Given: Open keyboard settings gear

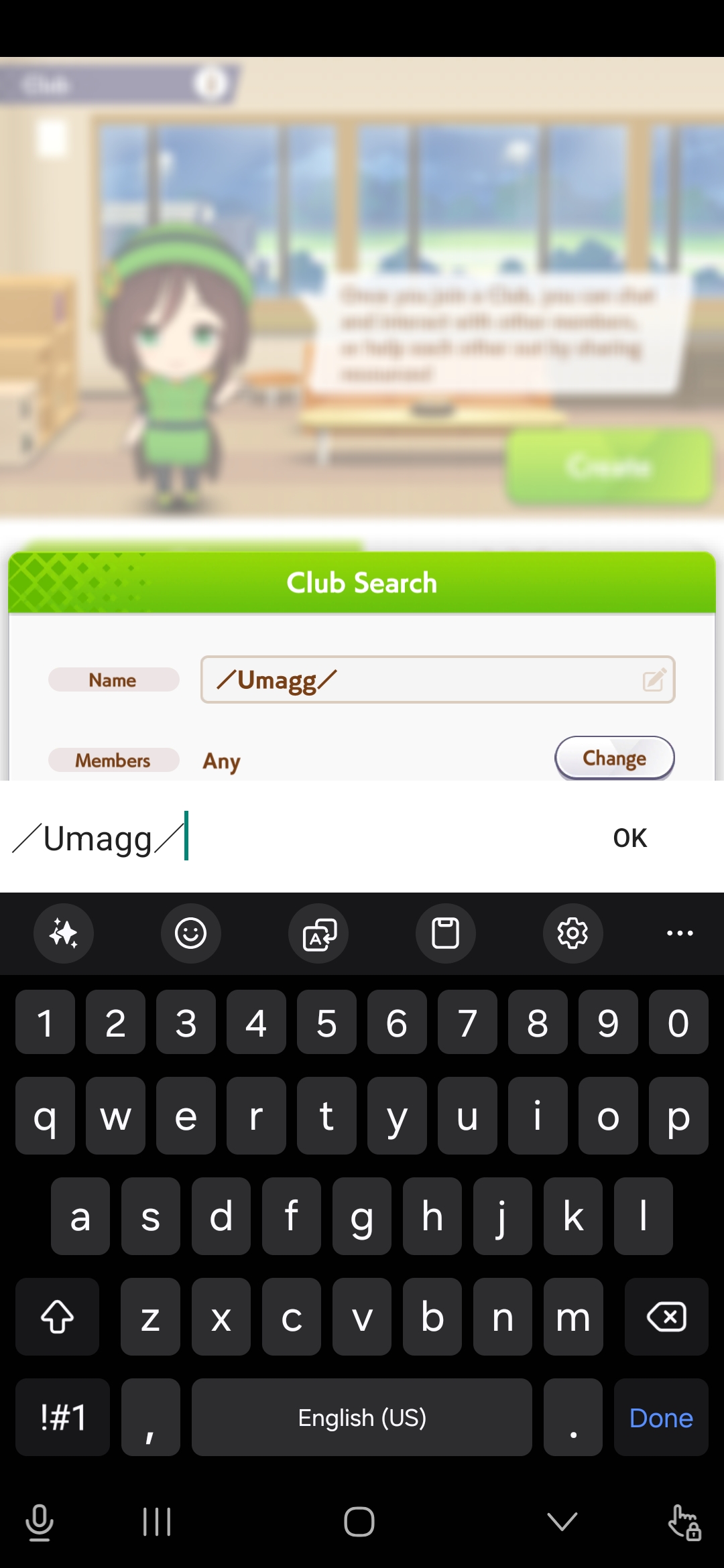Looking at the screenshot, I should (572, 933).
